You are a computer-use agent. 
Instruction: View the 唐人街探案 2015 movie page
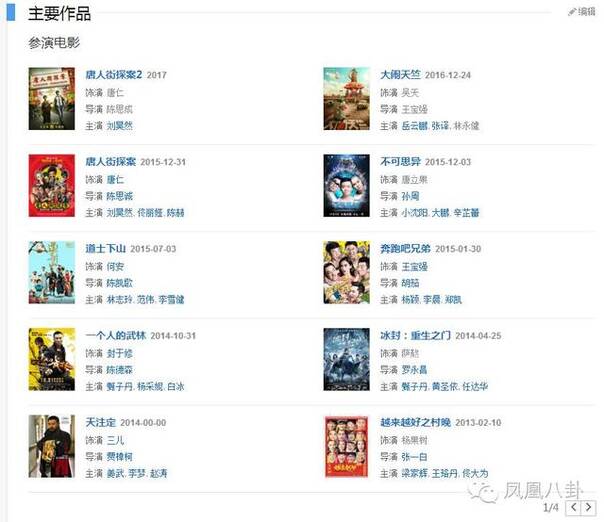(x=110, y=161)
